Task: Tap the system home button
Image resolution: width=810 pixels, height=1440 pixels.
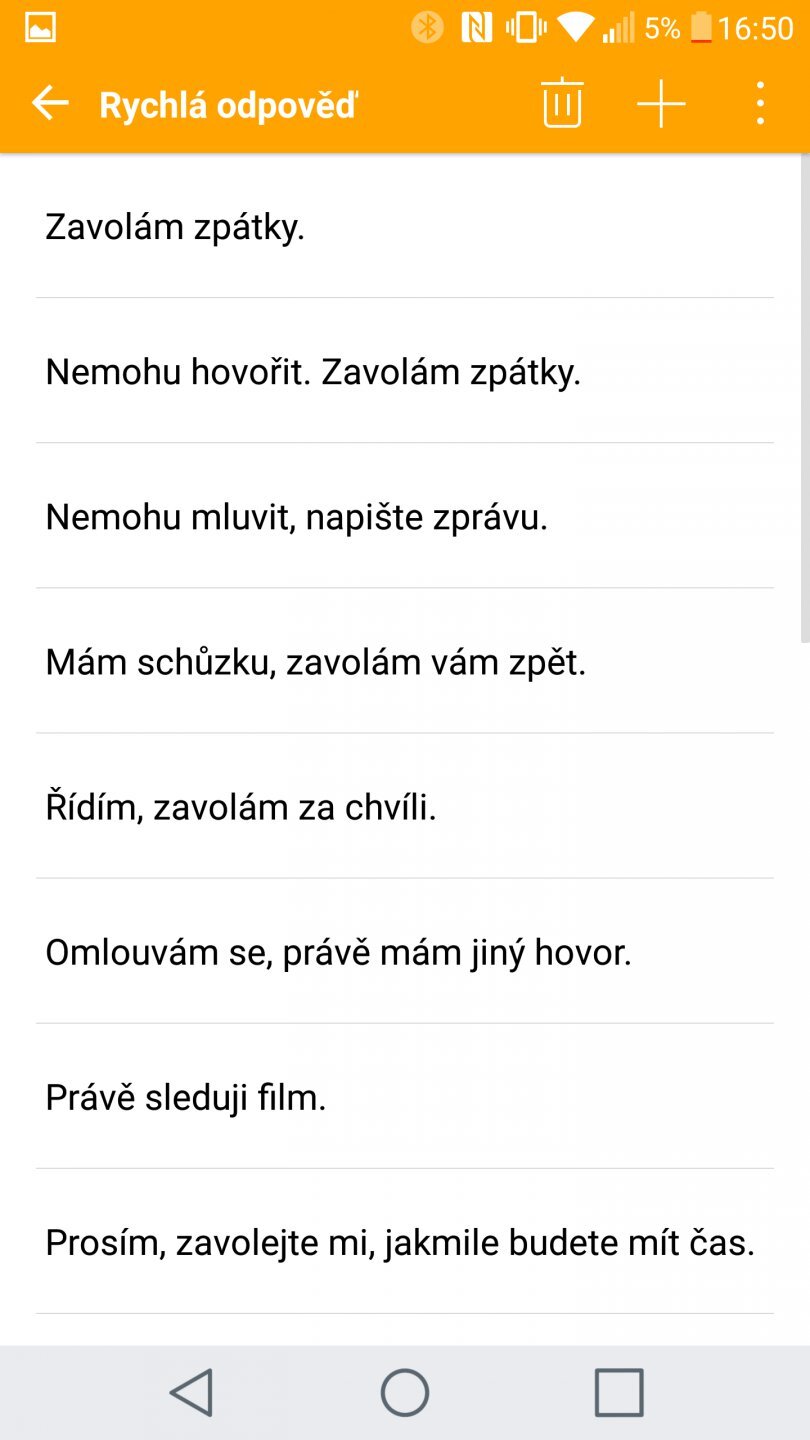Action: (405, 1392)
